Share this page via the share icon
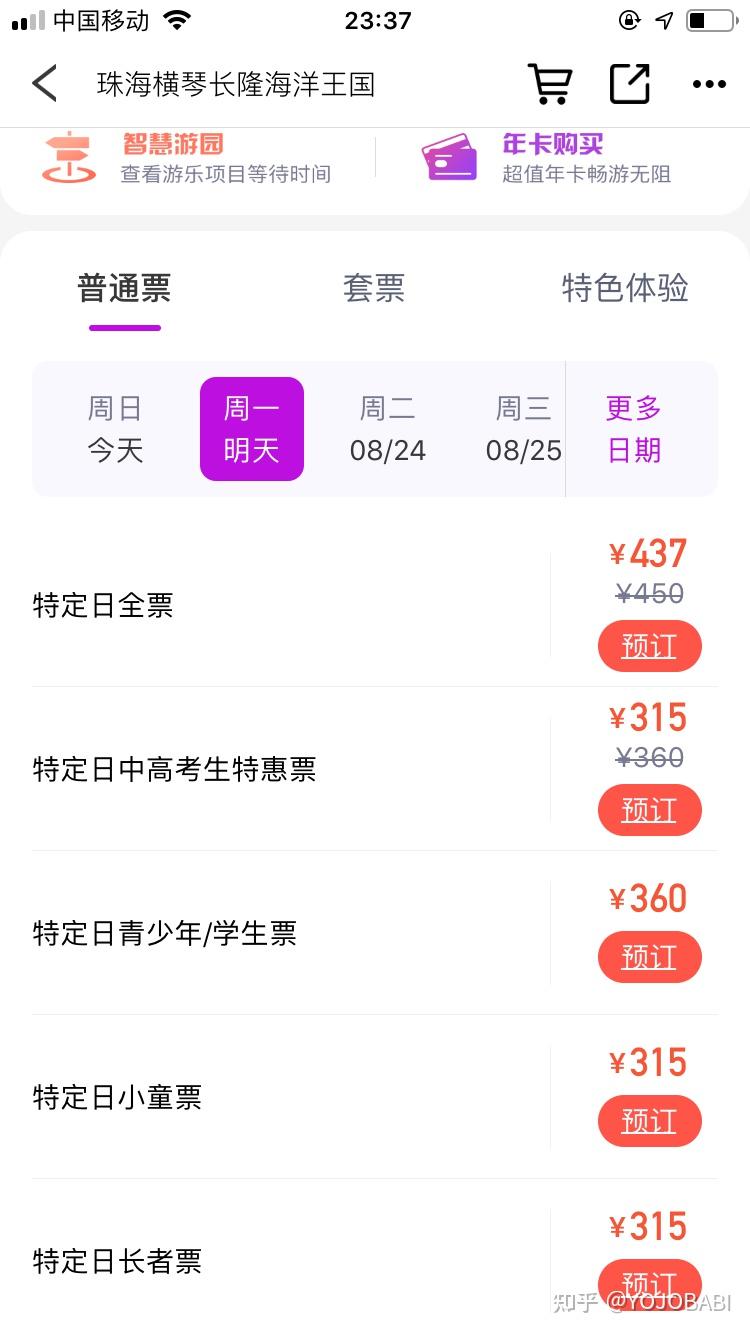The width and height of the screenshot is (750, 1334). [630, 84]
